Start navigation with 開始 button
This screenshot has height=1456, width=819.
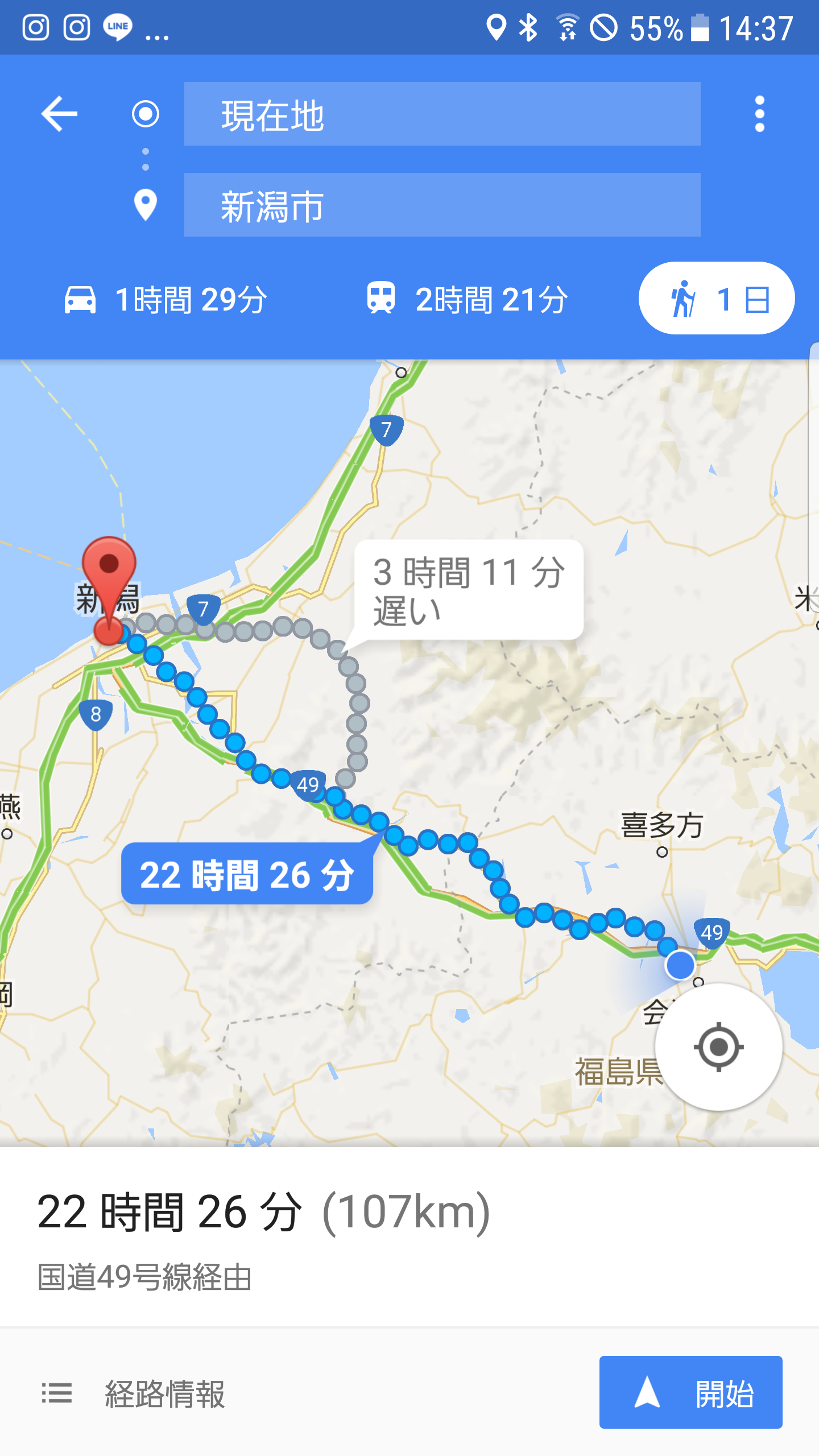coord(690,1392)
